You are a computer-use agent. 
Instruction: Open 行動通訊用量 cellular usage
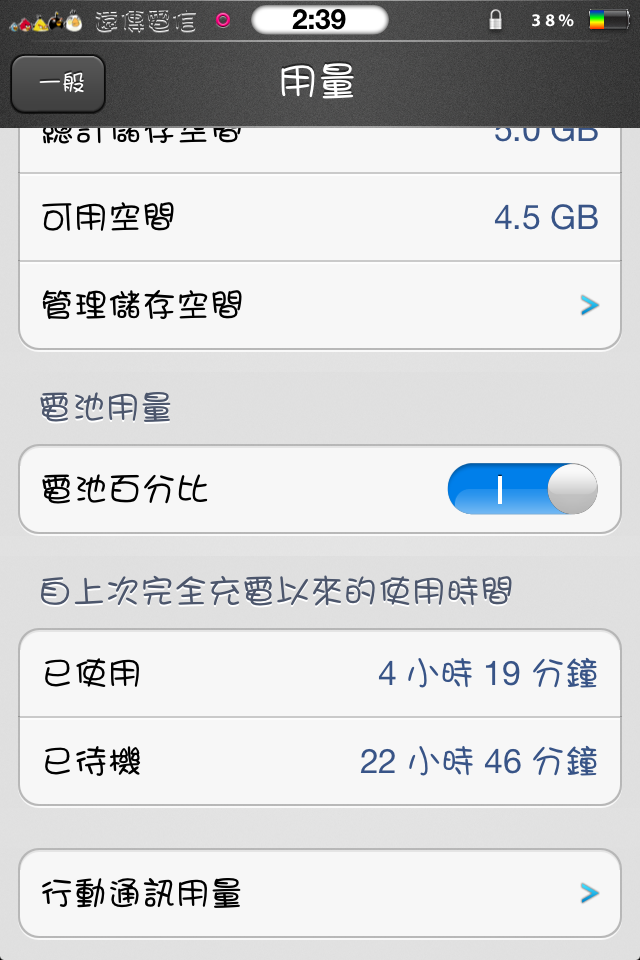point(320,893)
